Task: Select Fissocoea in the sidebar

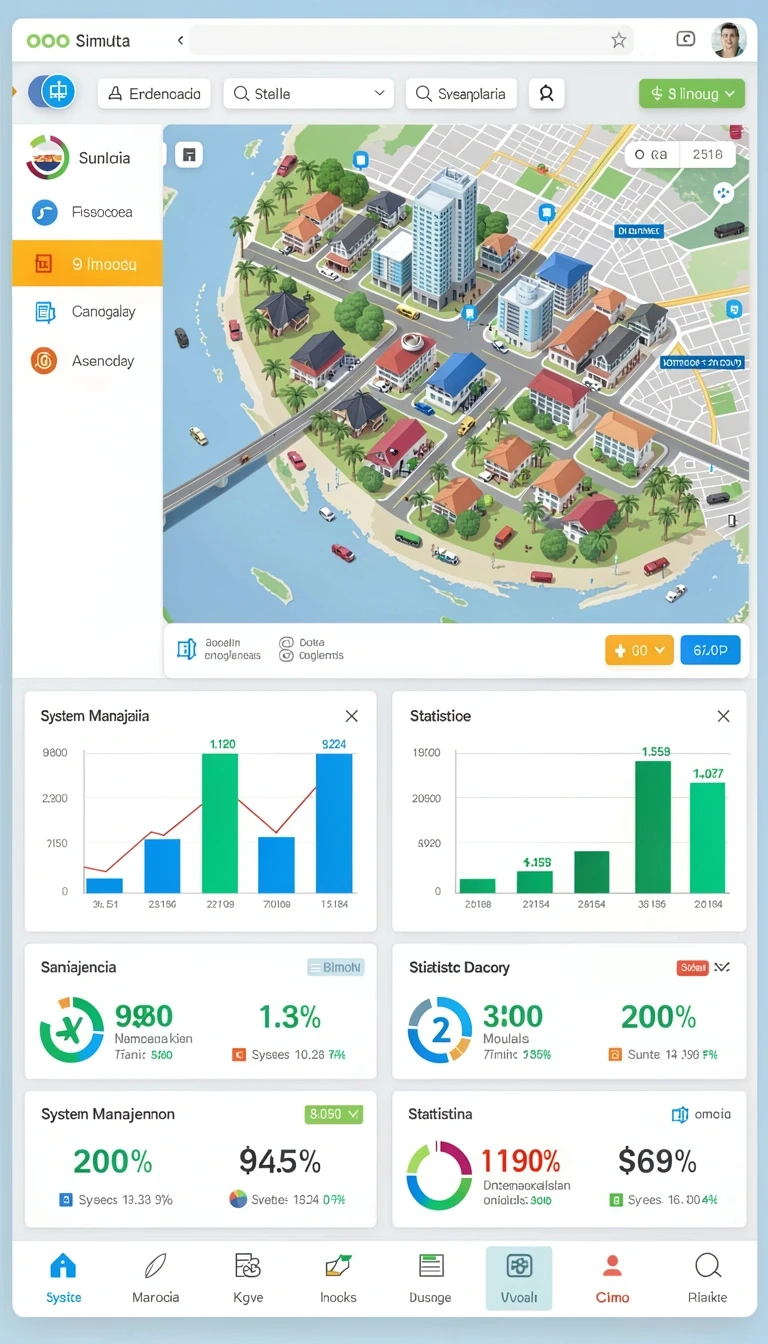Action: [87, 212]
